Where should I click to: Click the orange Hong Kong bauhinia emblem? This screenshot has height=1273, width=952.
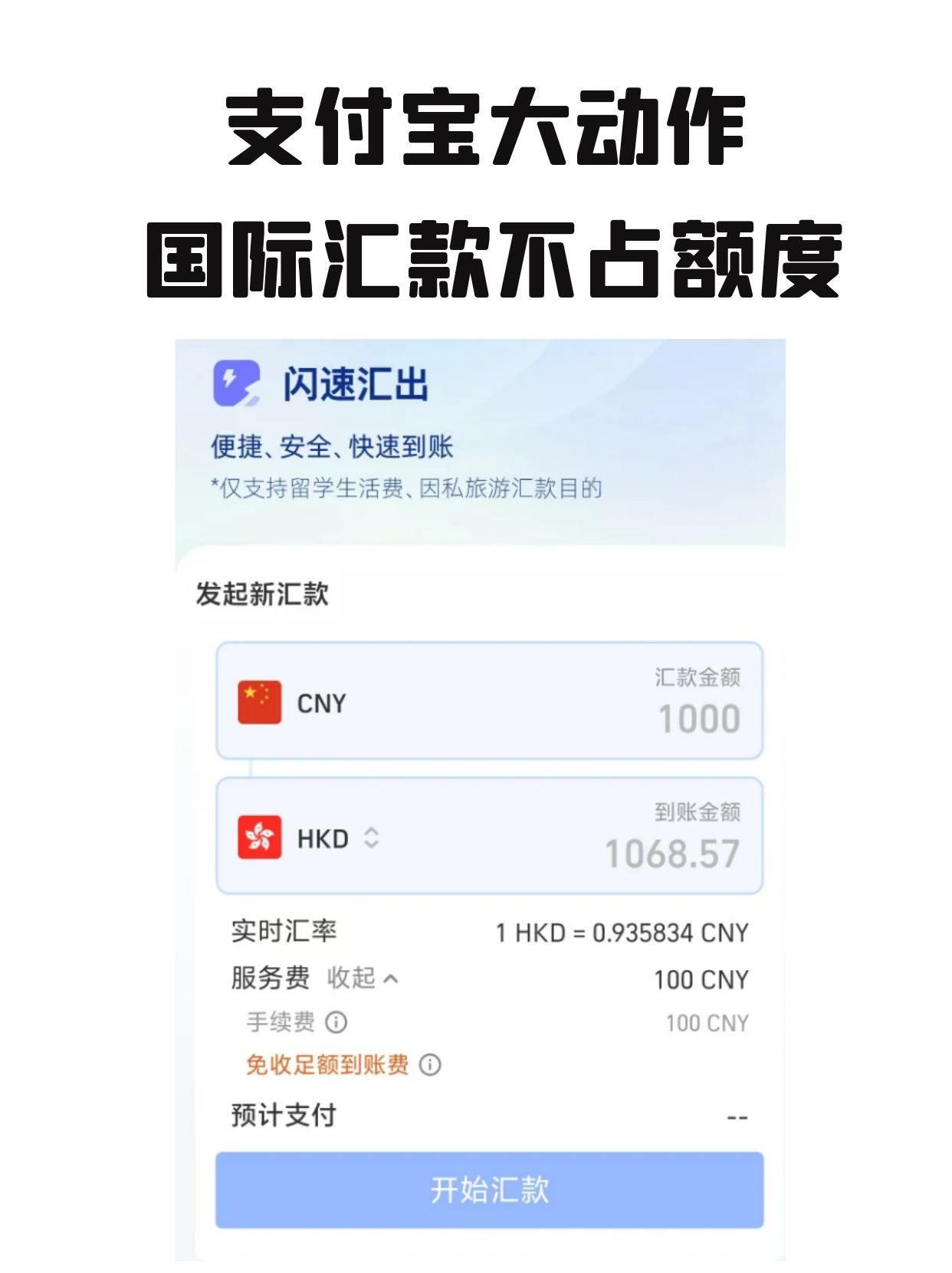259,838
